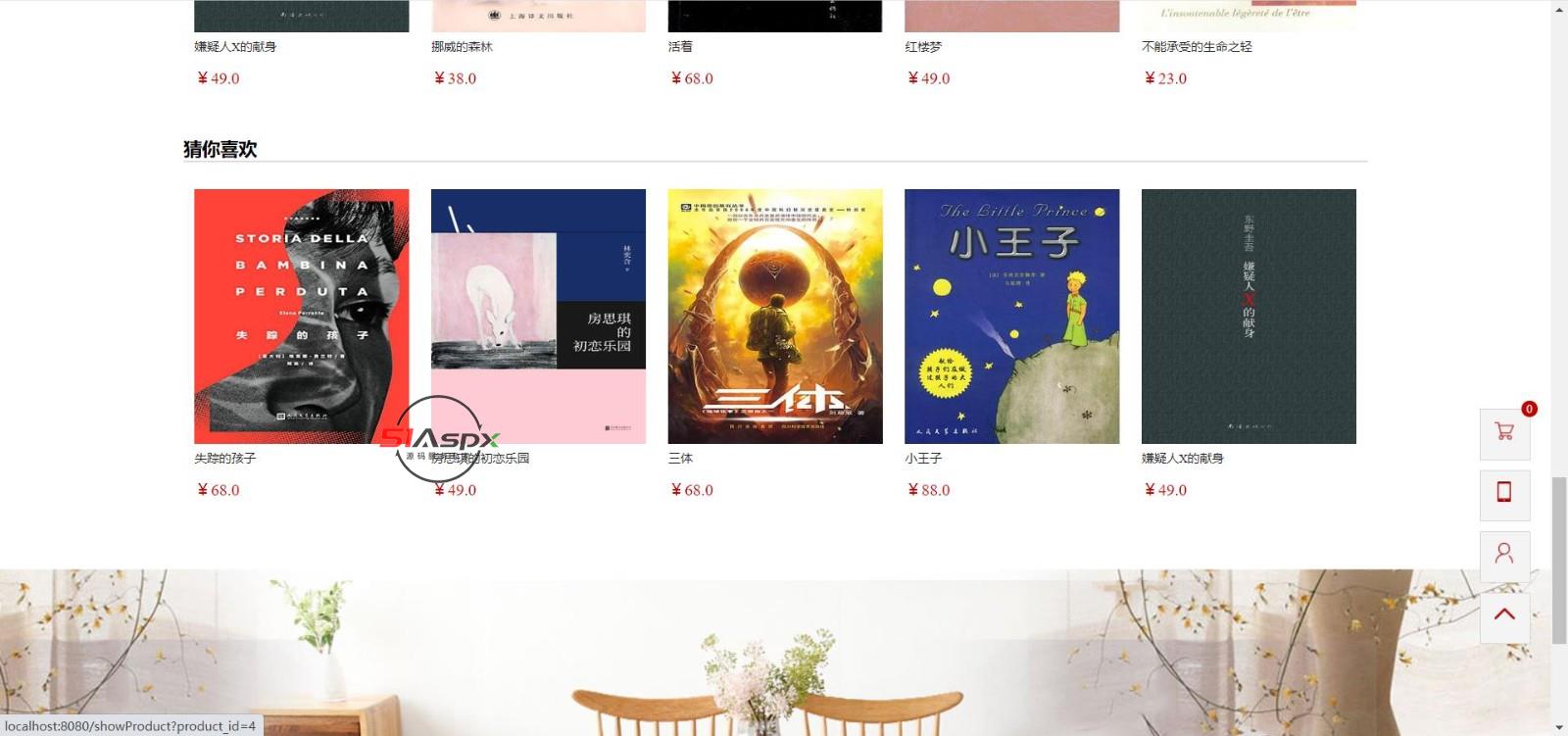Viewport: 1568px width, 736px height.
Task: Open the 失踪的孩子 book cover
Action: 301,316
